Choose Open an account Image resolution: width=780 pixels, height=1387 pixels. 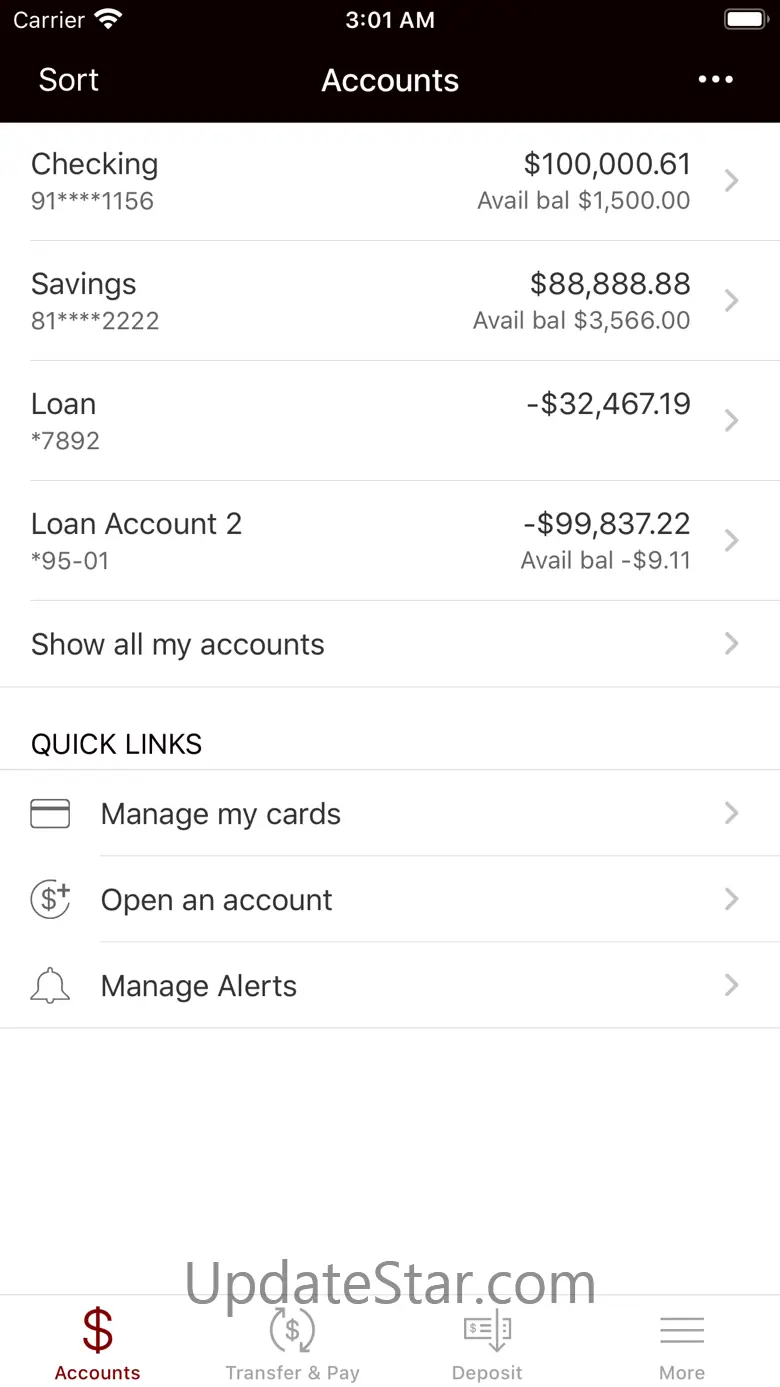coord(390,900)
